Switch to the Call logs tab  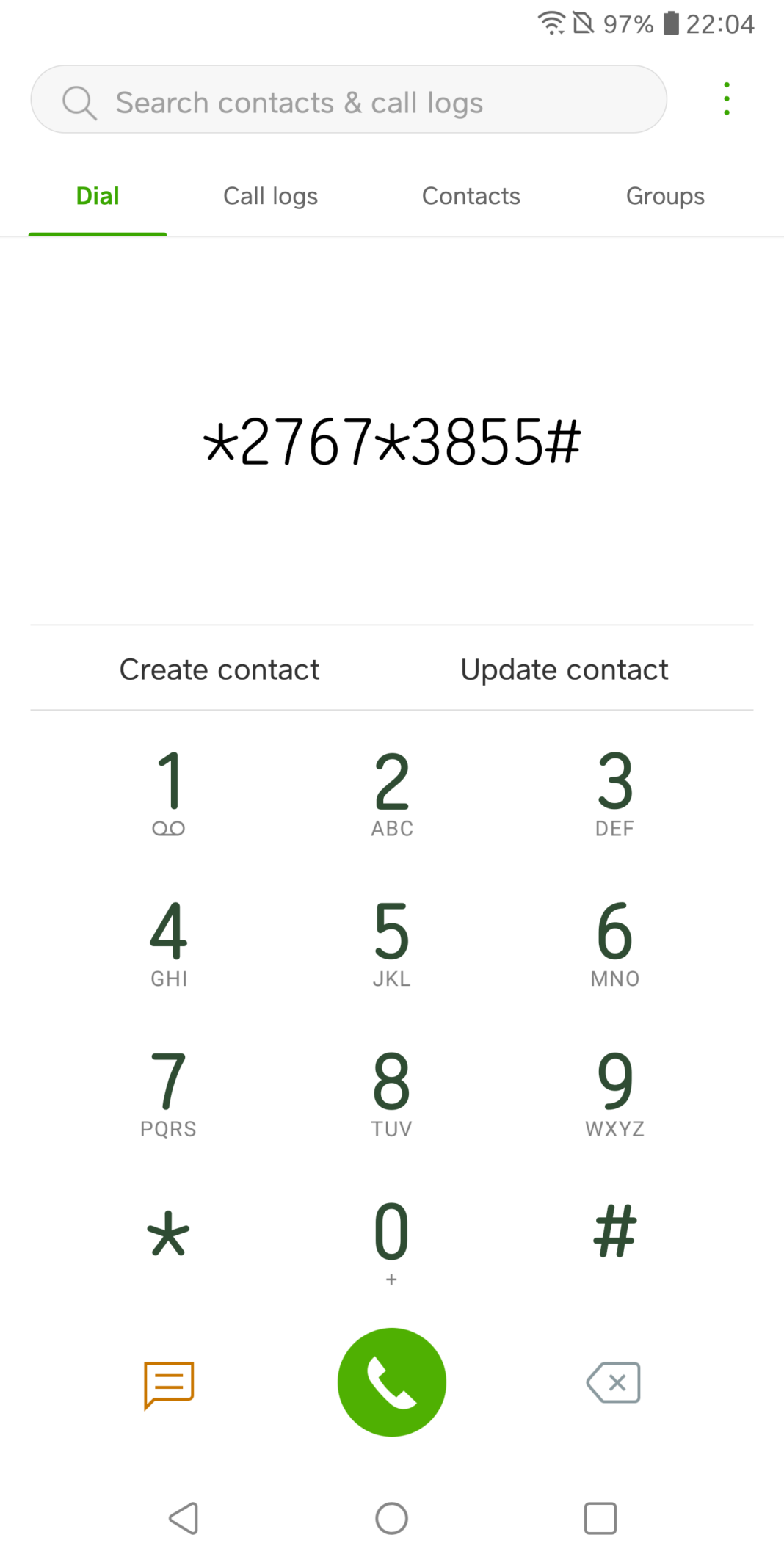(x=270, y=196)
